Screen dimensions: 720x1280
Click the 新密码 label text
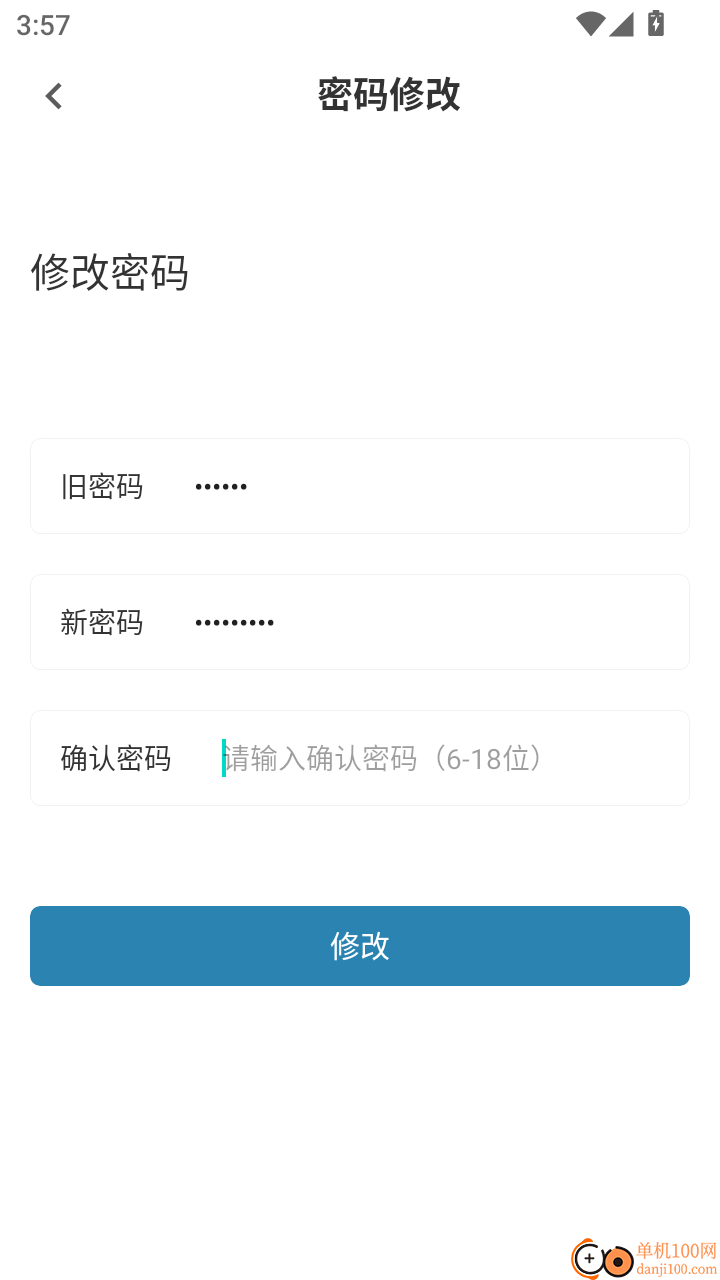click(x=101, y=622)
